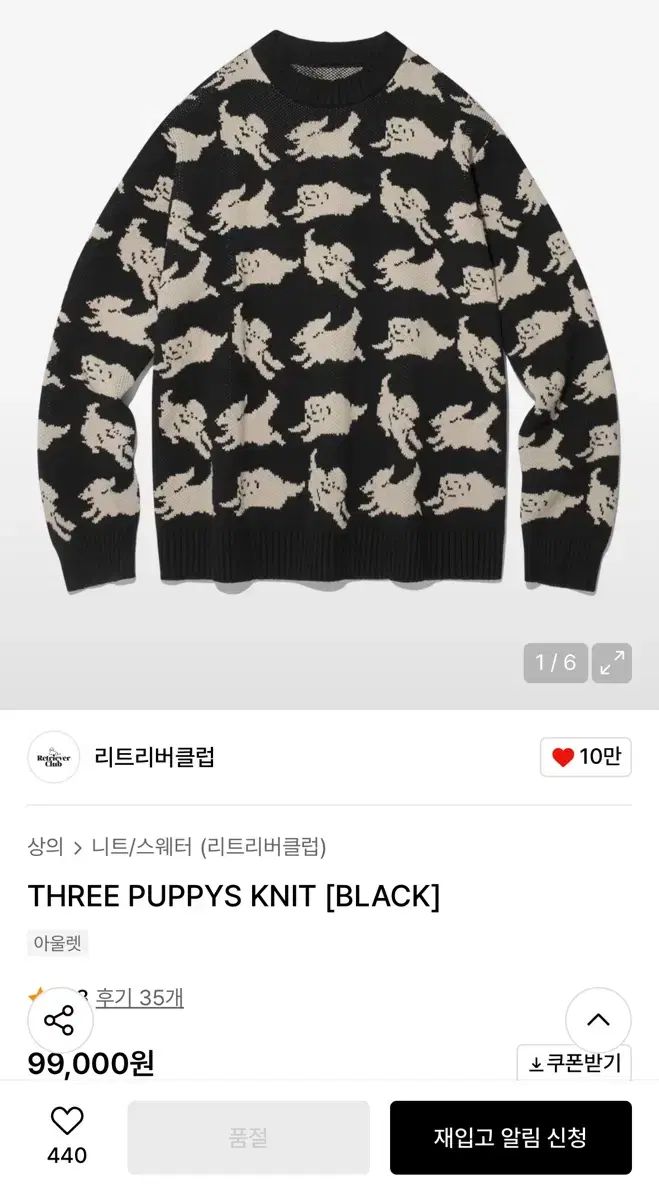Tap 쿠폰받기 to download coupon
The width and height of the screenshot is (659, 1200).
pyautogui.click(x=573, y=1062)
